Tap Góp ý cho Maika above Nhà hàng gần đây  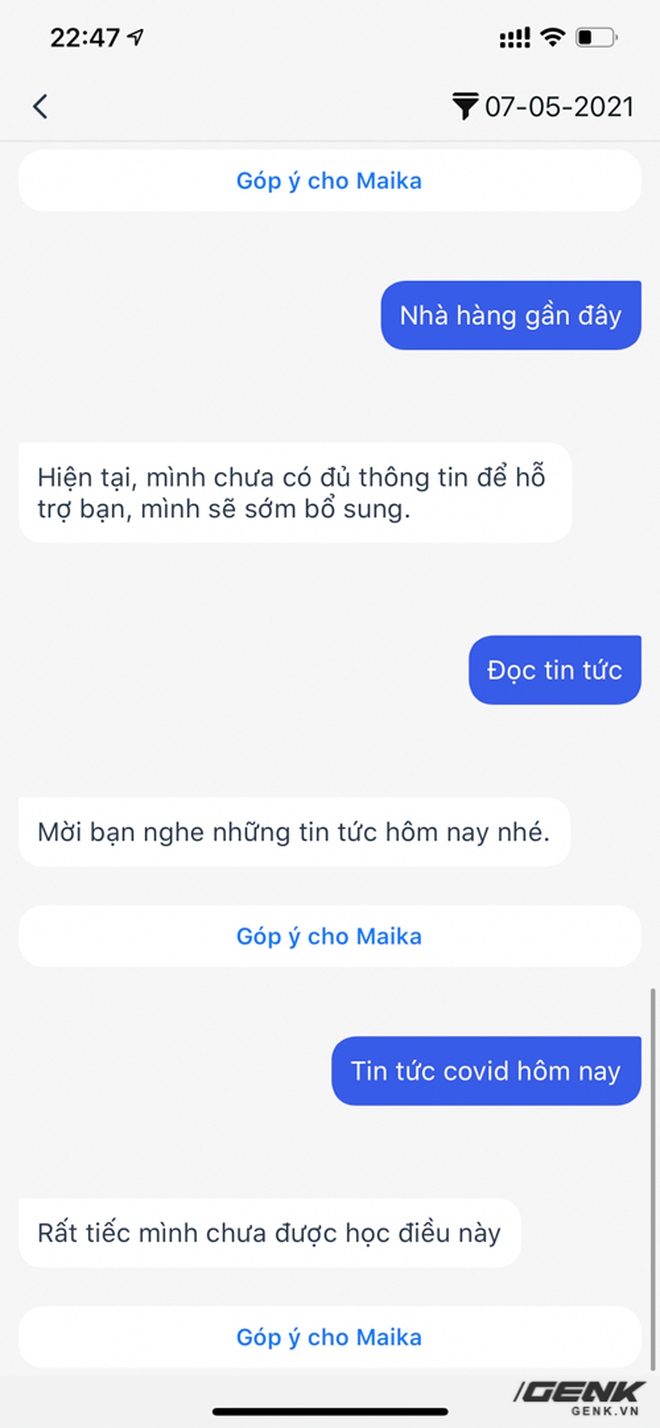tap(329, 181)
